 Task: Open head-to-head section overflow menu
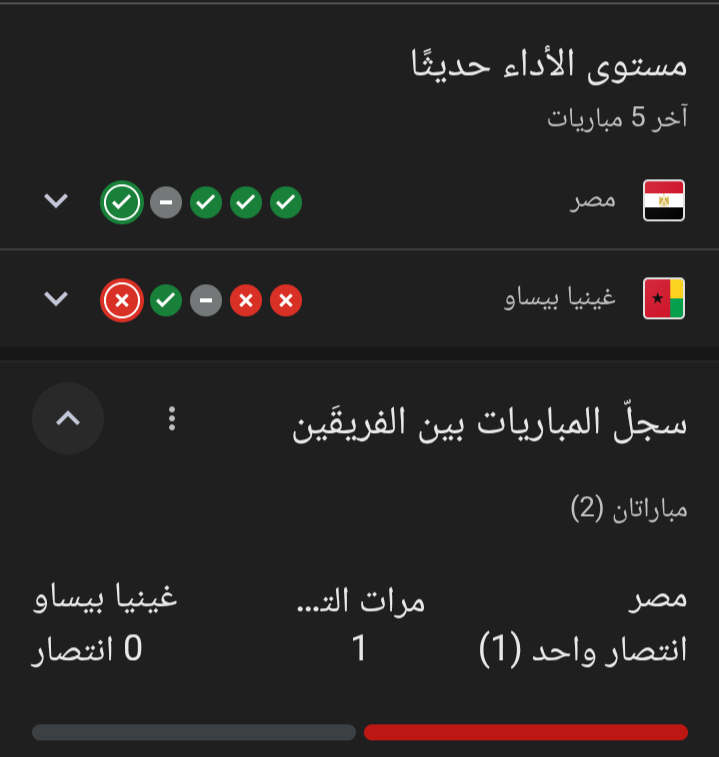click(x=172, y=419)
